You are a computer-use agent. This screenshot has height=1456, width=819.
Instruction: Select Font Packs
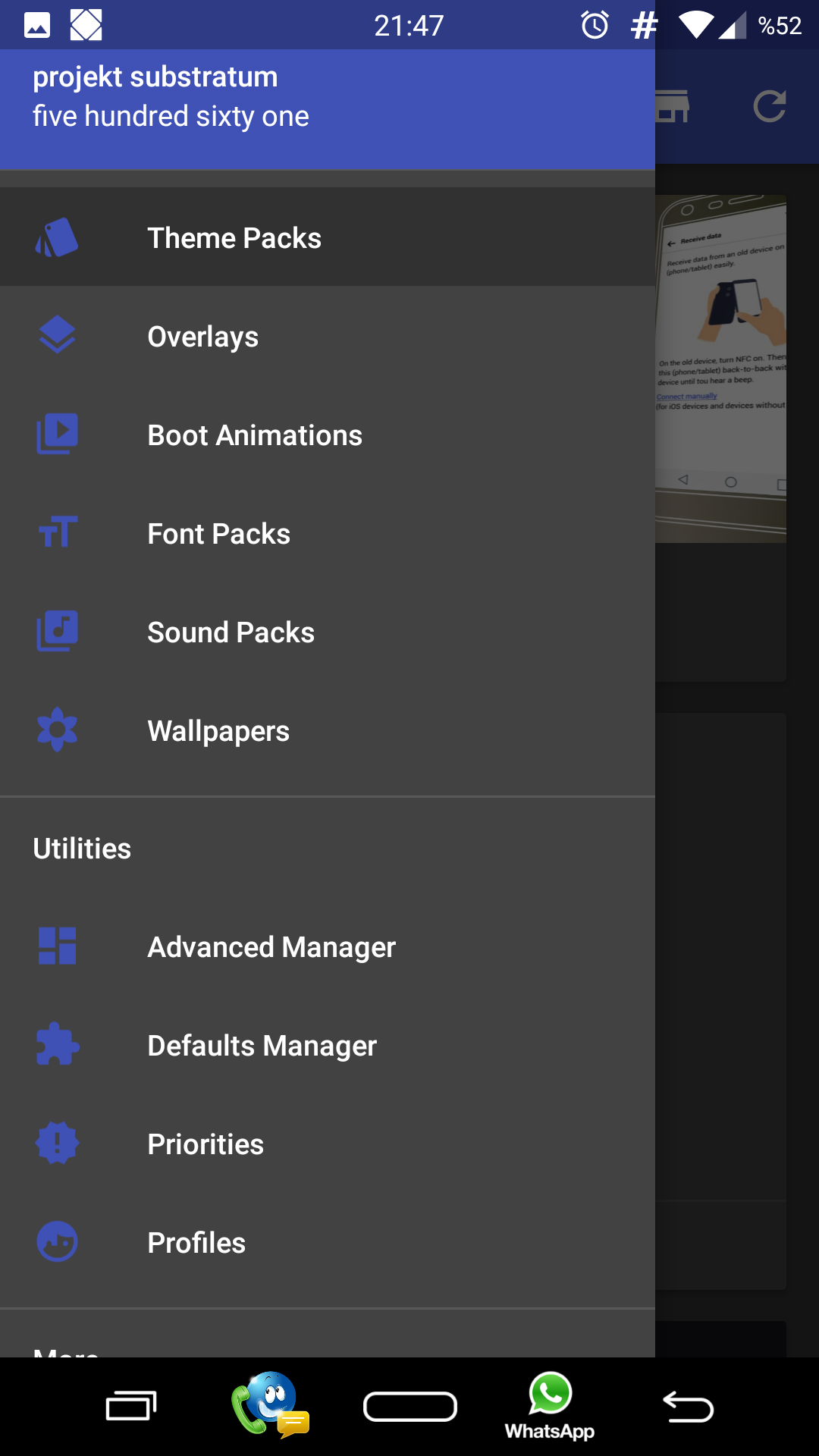coord(328,533)
